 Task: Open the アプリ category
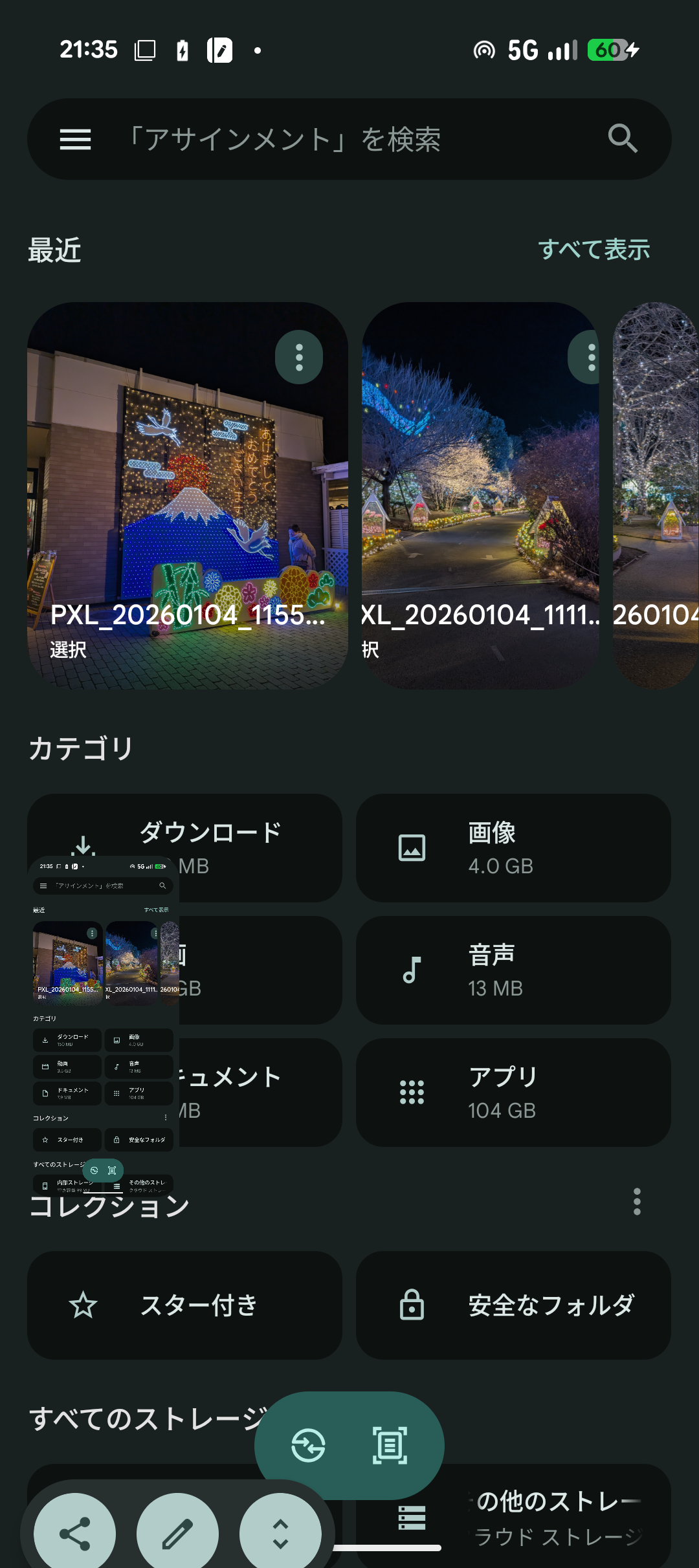pyautogui.click(x=513, y=1093)
